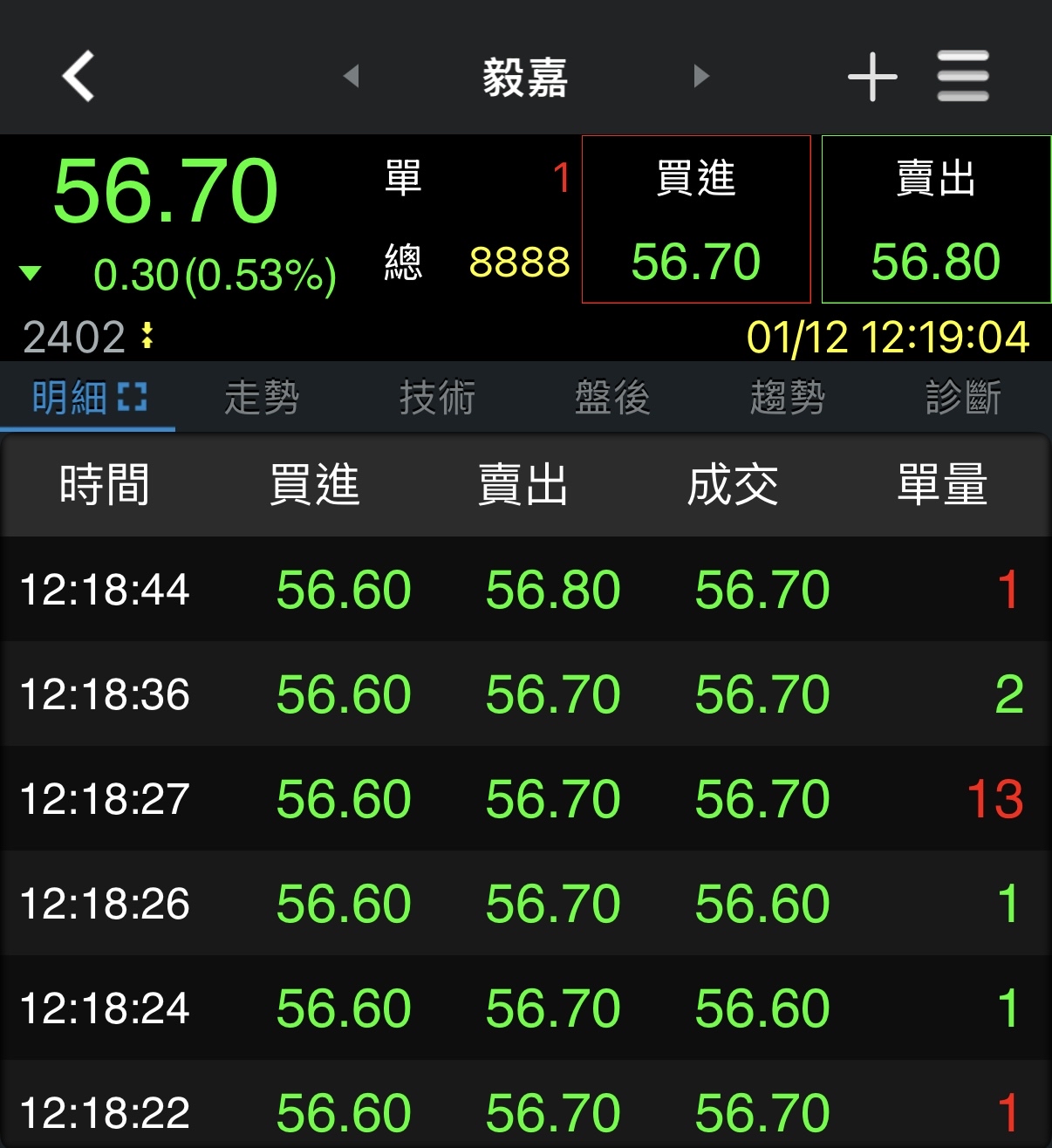Image resolution: width=1052 pixels, height=1148 pixels.
Task: Go to the 診斷 tab
Action: pyautogui.click(x=963, y=398)
